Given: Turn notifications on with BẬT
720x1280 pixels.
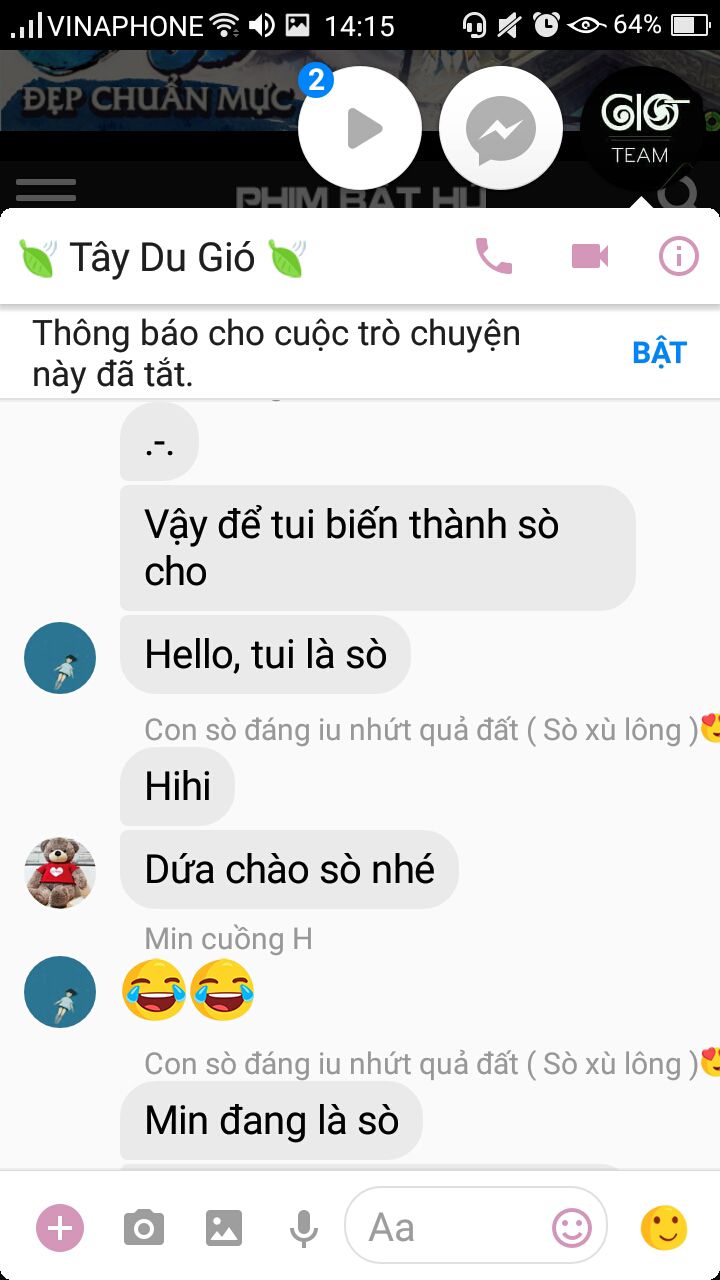Looking at the screenshot, I should [659, 353].
